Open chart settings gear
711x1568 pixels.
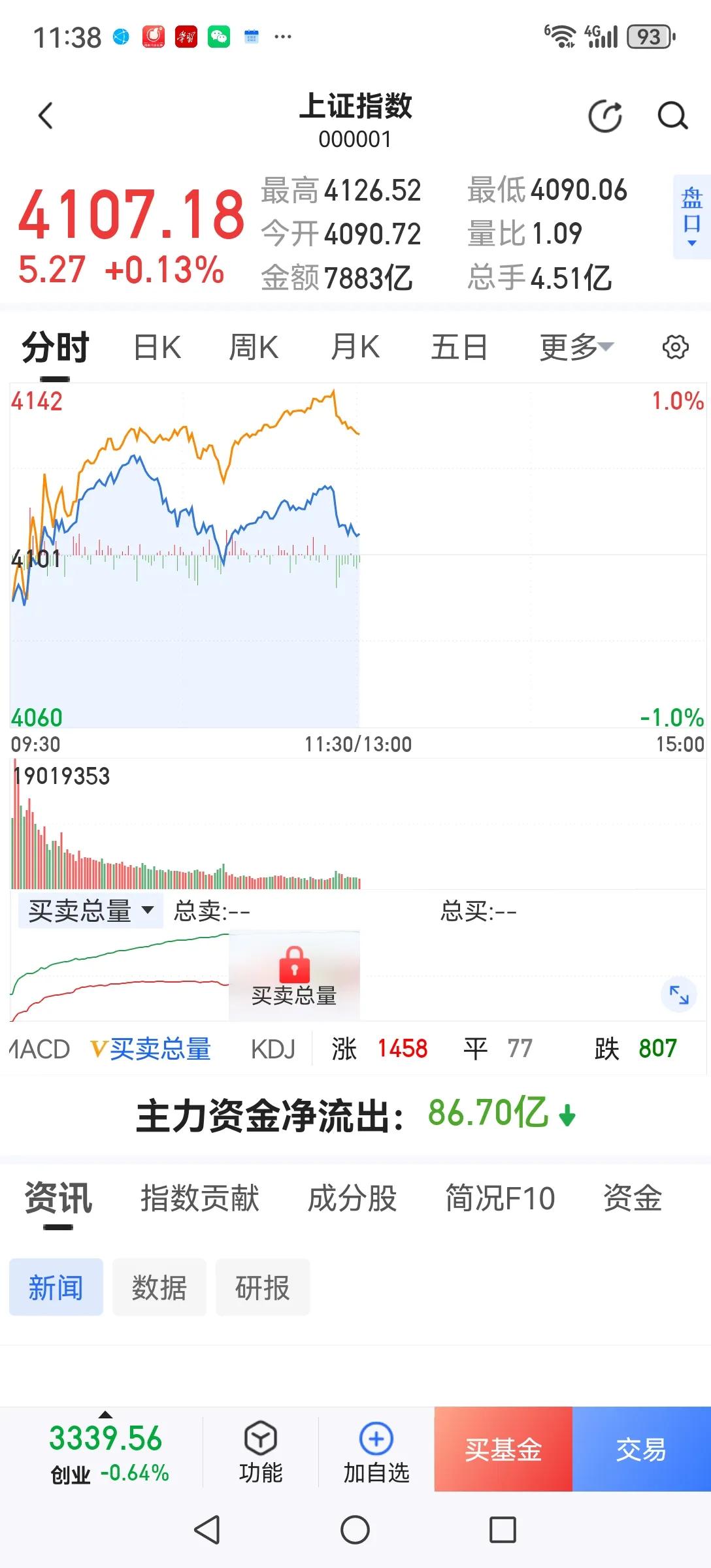[676, 348]
